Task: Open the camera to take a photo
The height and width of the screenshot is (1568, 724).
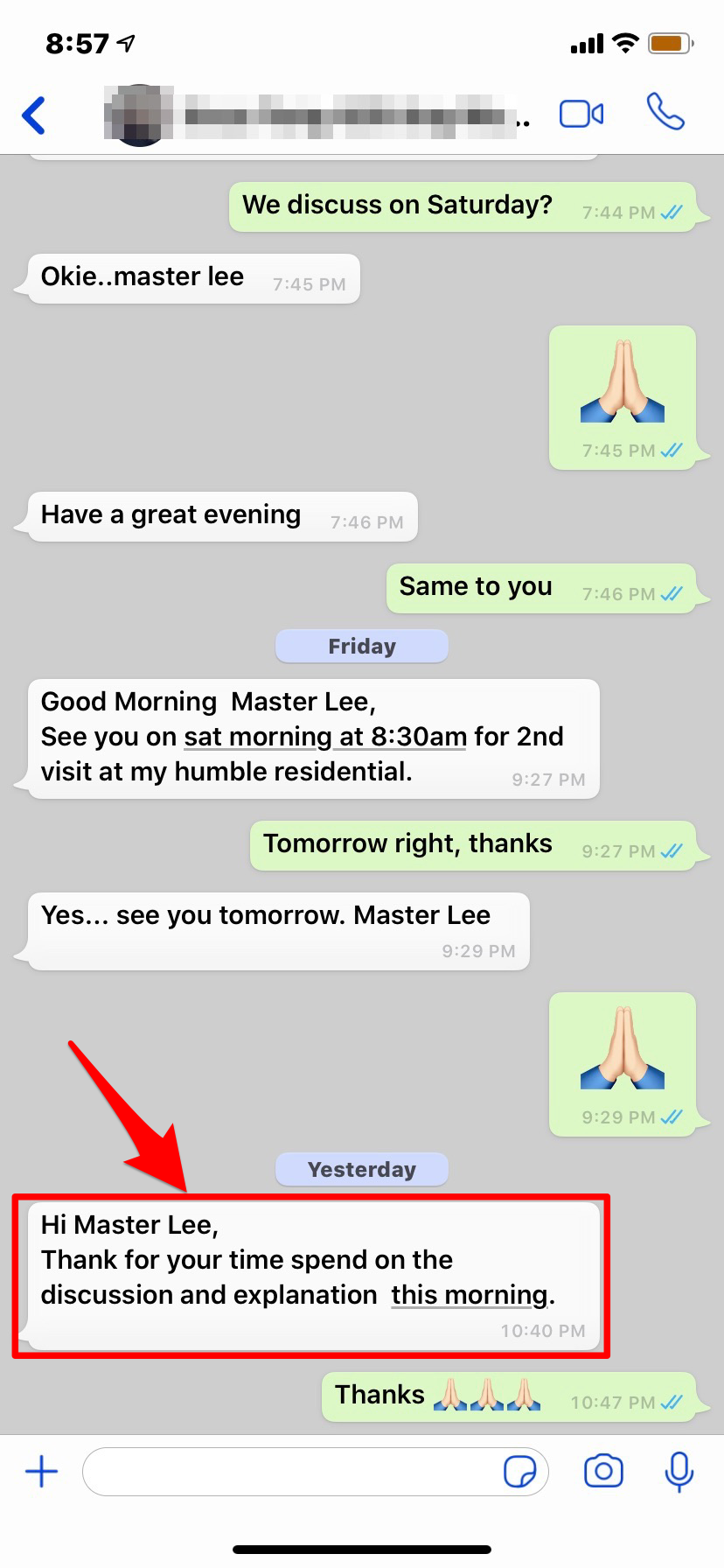Action: coord(603,1472)
